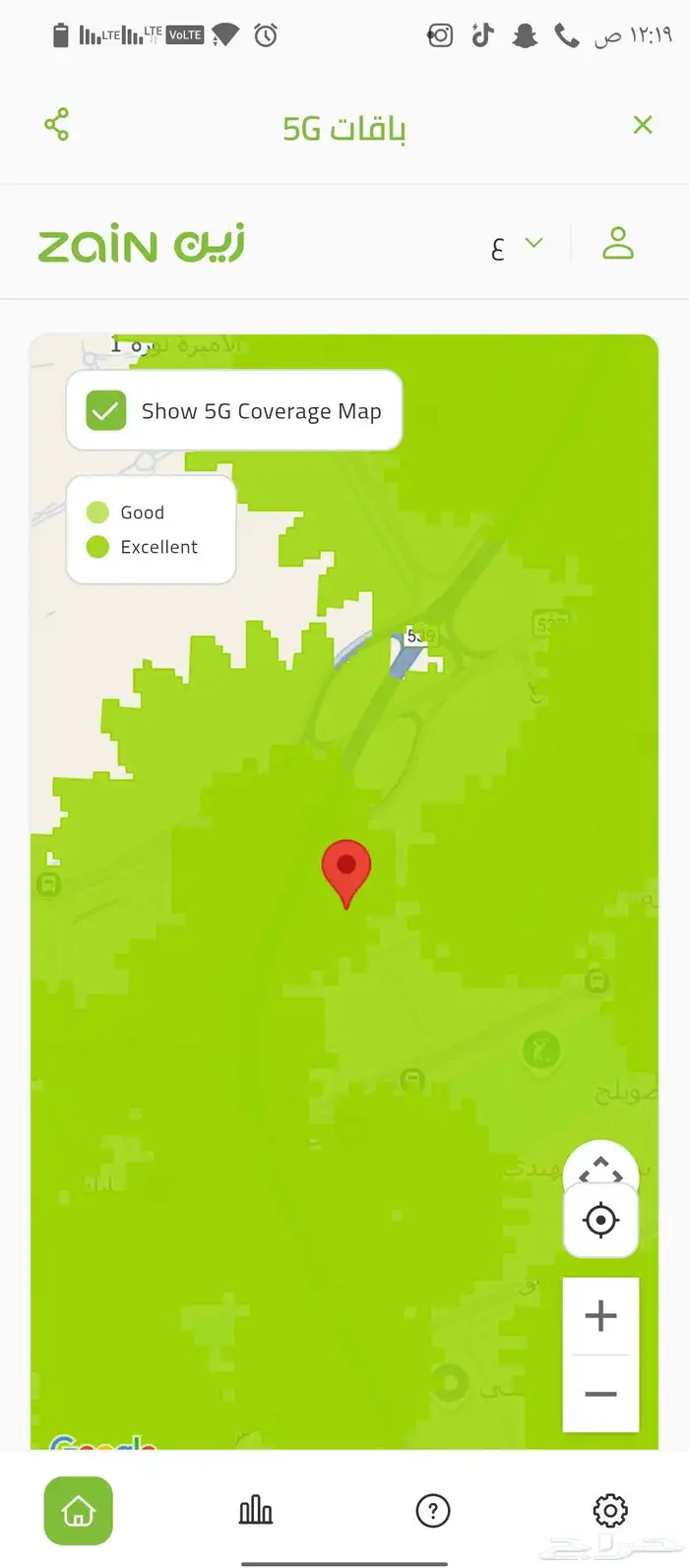Share this 5G packages page

(x=57, y=125)
